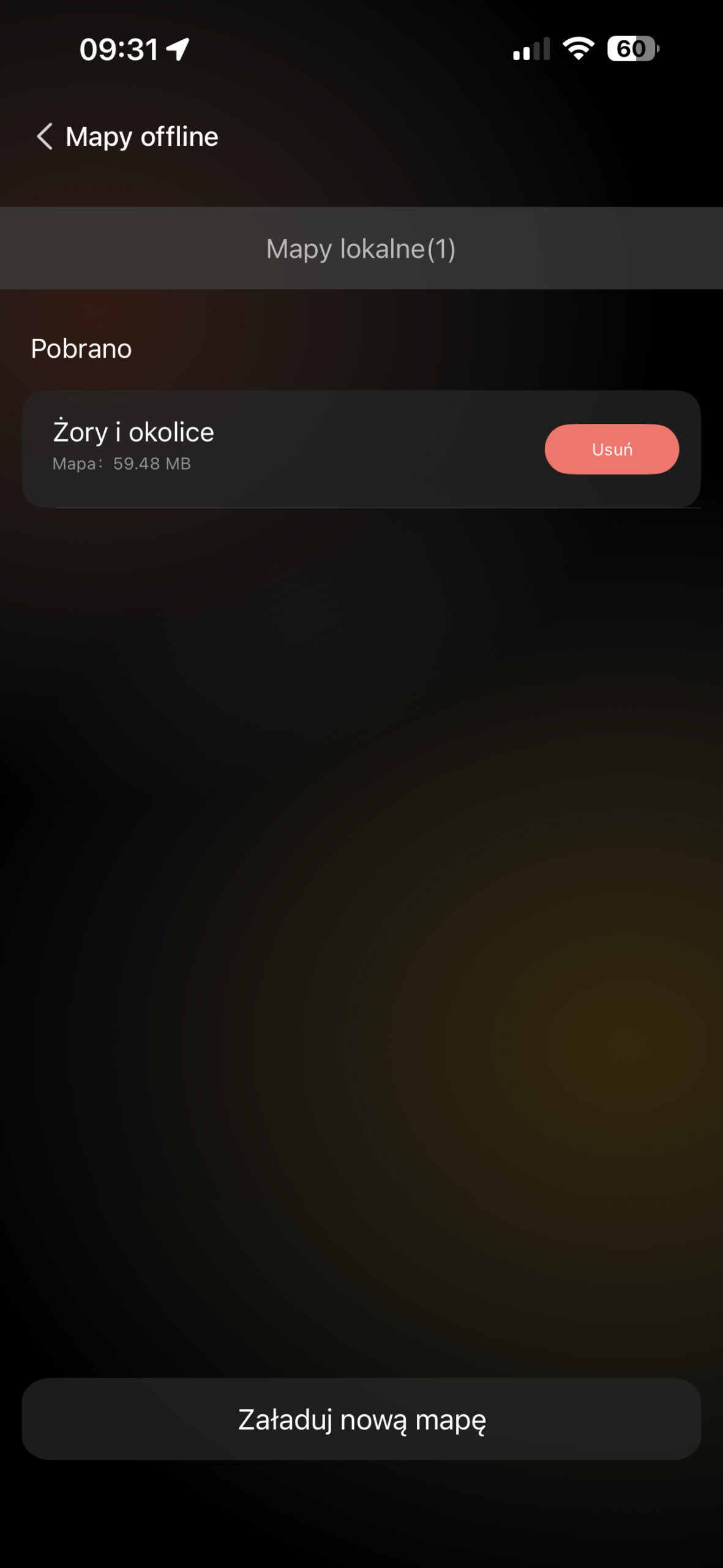Go back from Mapy offline
Screen dimensions: 723x1568
tap(44, 136)
